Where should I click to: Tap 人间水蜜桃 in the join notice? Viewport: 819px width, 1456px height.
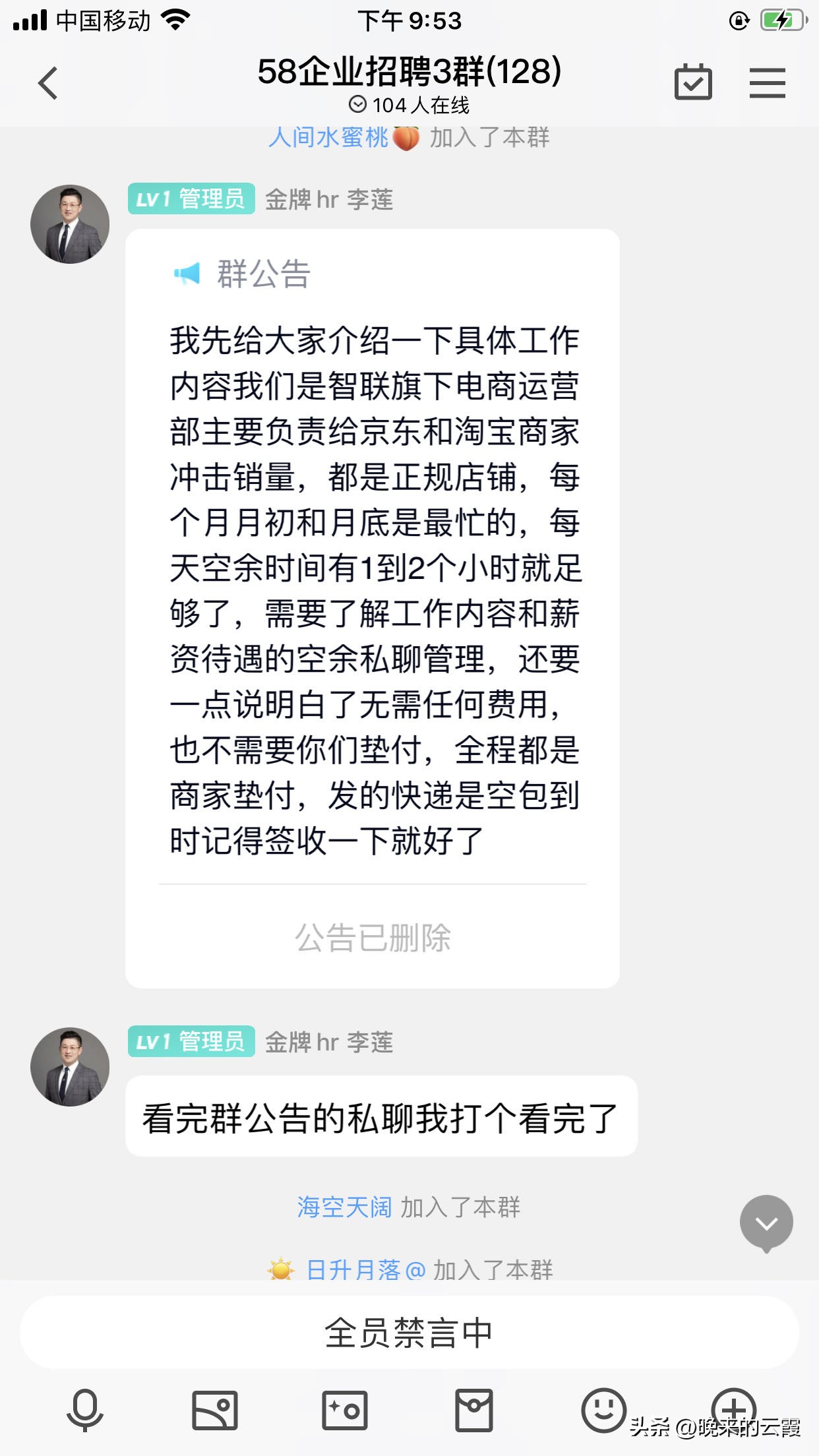pos(328,137)
